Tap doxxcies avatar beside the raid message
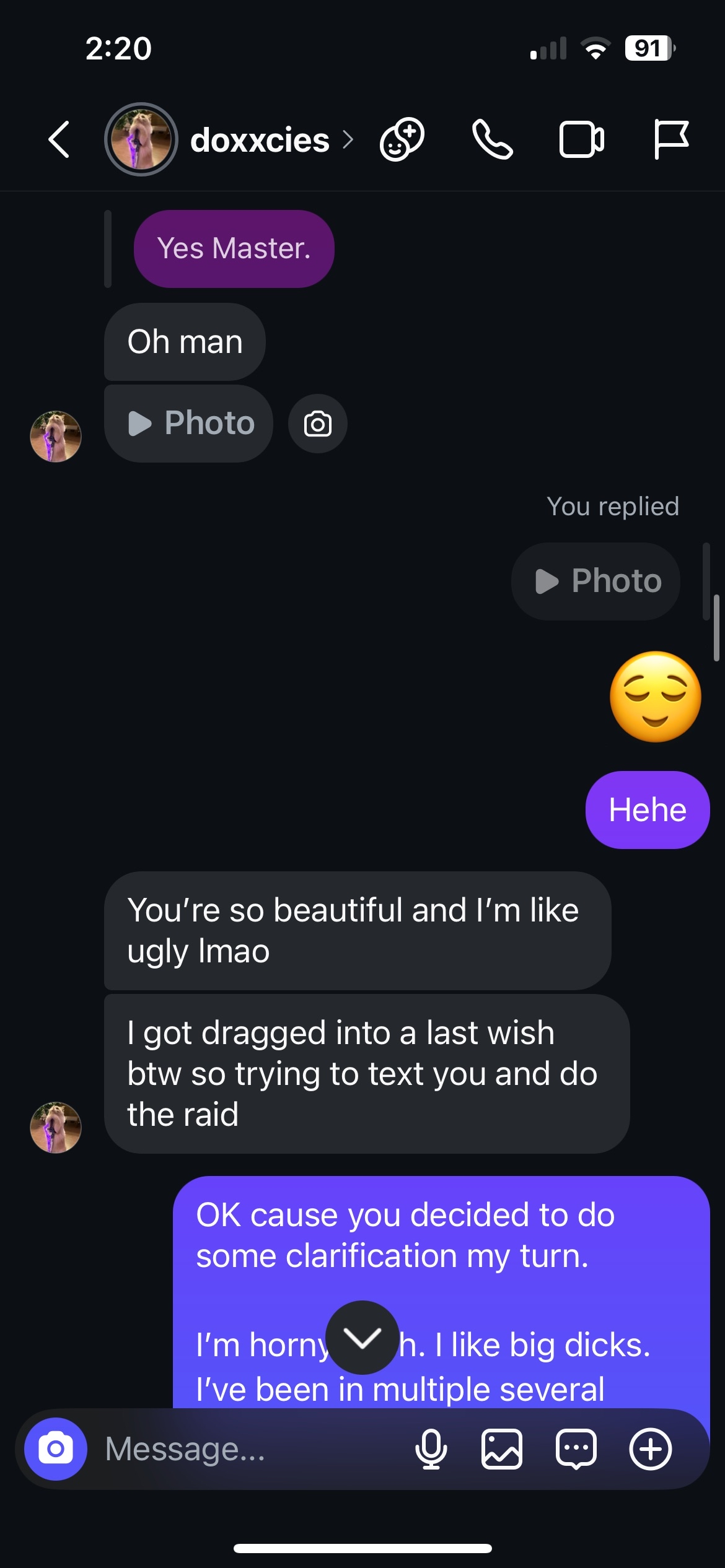The width and height of the screenshot is (725, 1568). [56, 1127]
